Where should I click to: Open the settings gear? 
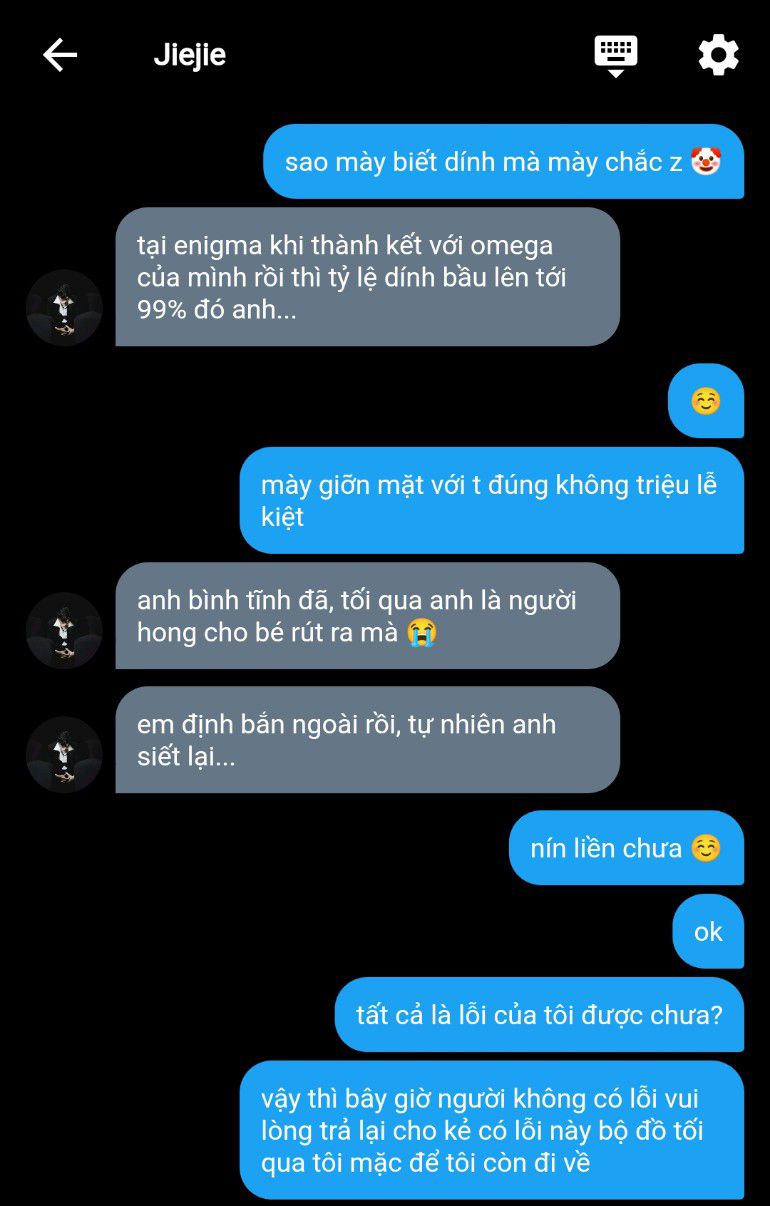[x=718, y=55]
